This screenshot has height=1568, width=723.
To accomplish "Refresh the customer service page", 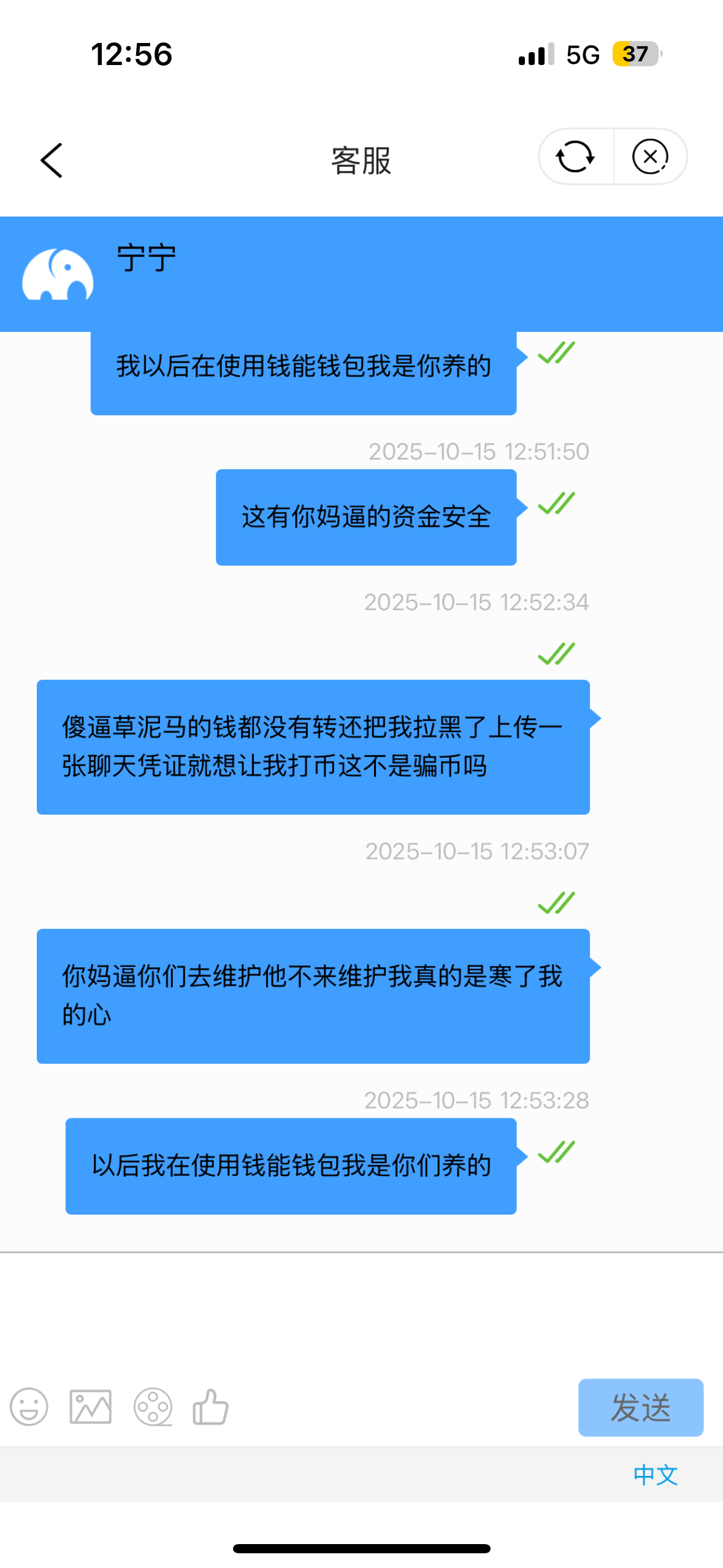I will click(x=575, y=157).
